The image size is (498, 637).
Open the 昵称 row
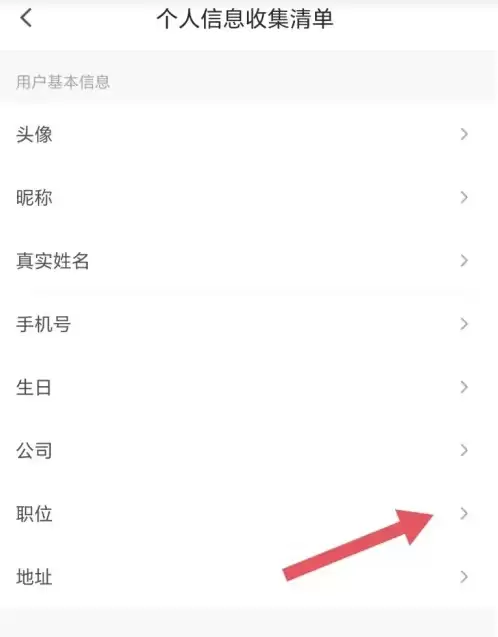(249, 198)
